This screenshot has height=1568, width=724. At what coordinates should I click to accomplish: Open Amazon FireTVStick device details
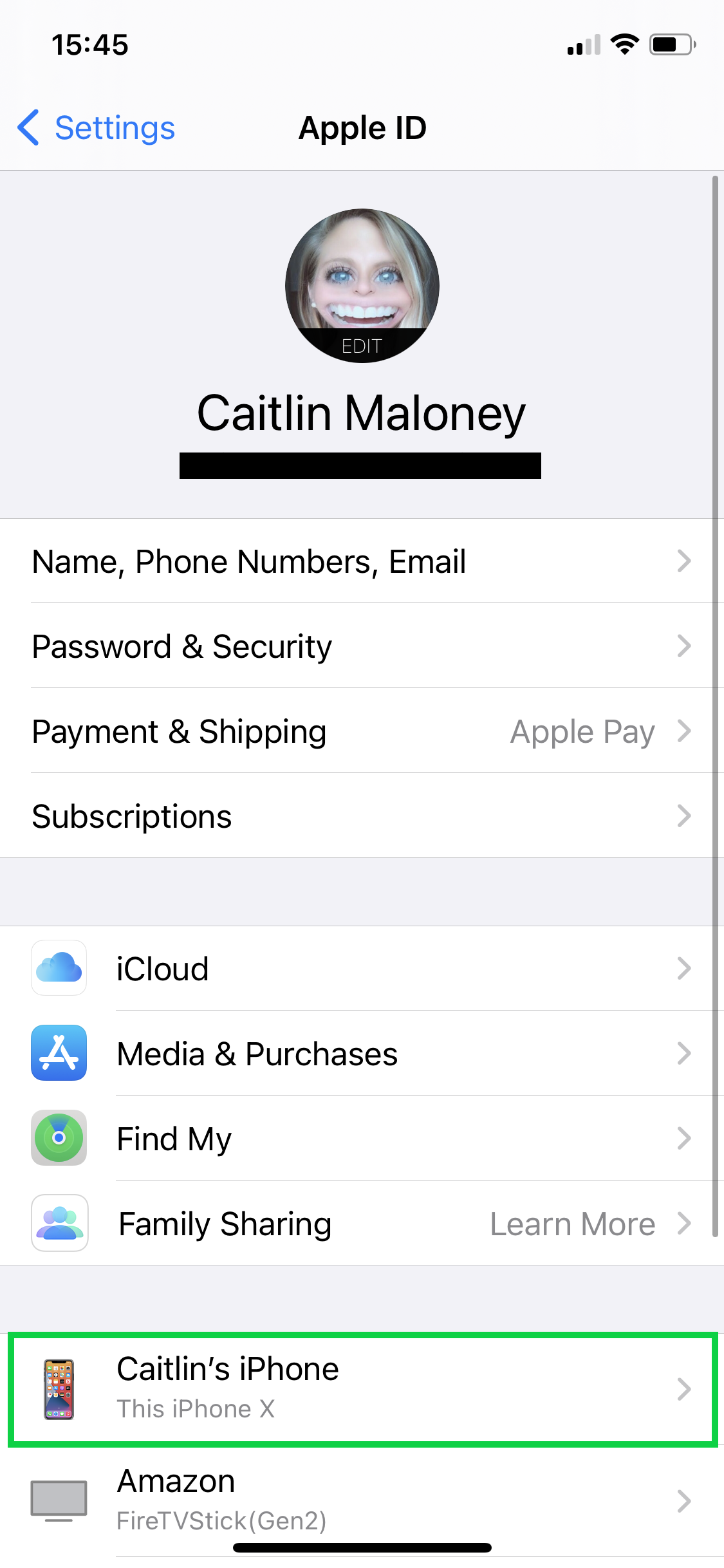tap(360, 1500)
